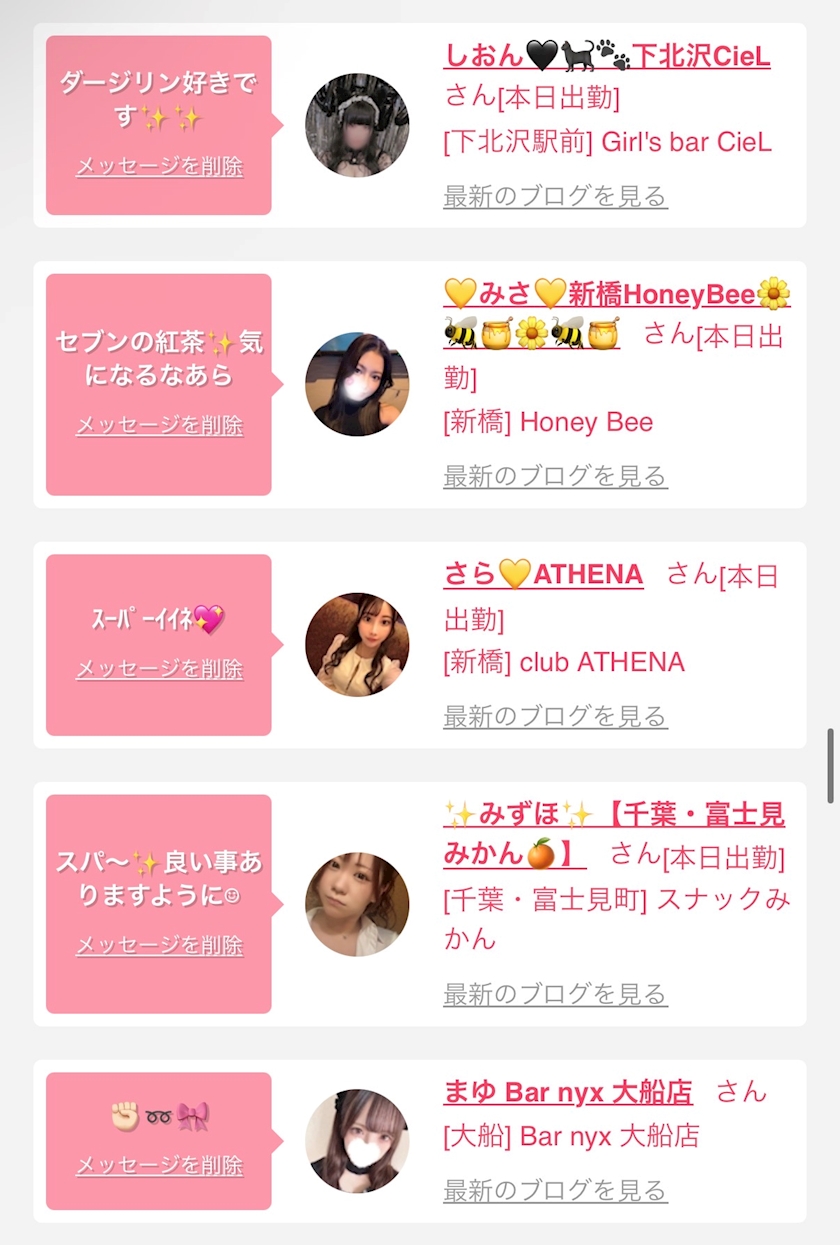
Task: Delete the スーパーイイネ message
Action: (159, 668)
